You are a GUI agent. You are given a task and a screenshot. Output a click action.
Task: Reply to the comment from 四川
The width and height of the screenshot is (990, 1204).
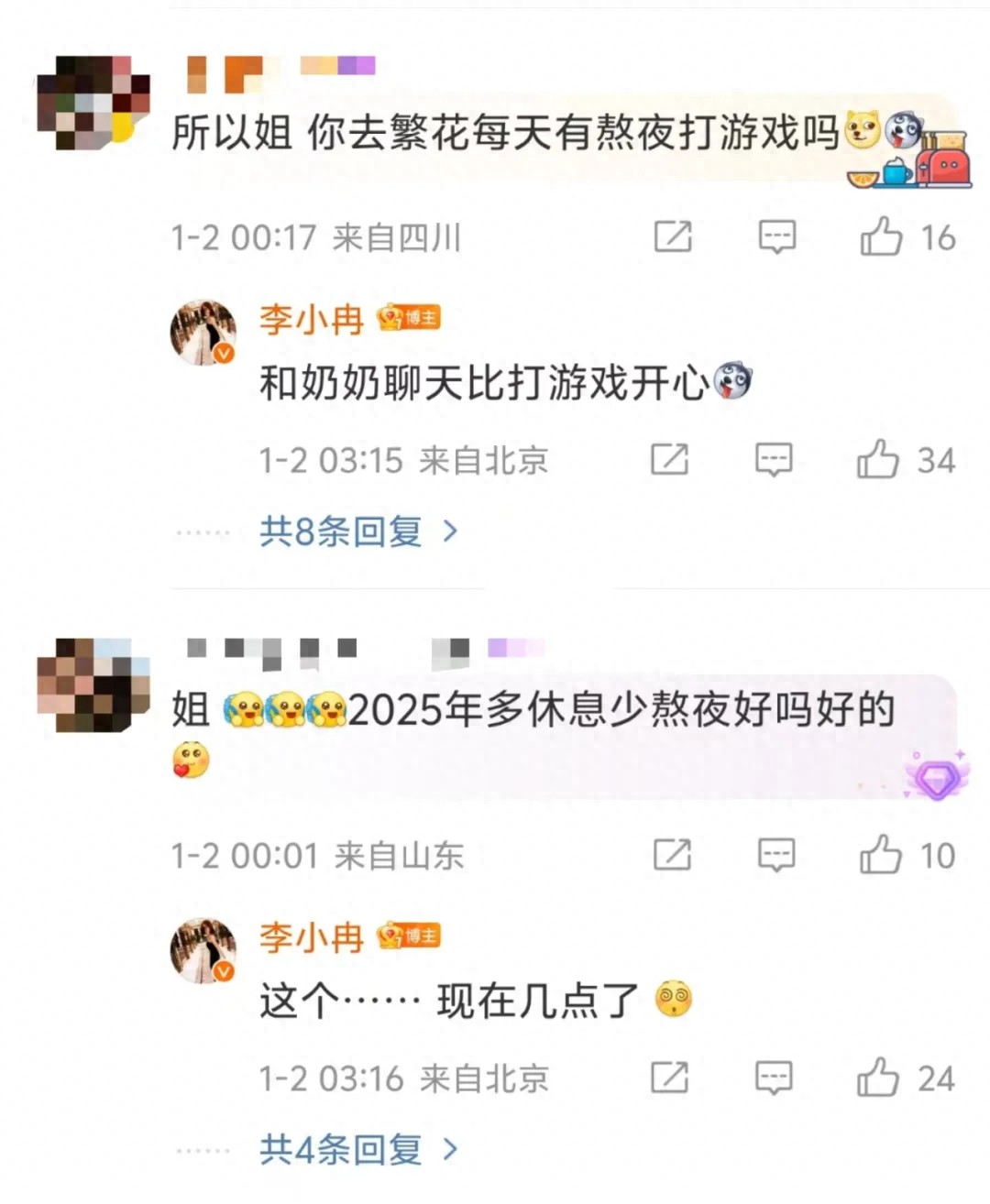click(776, 237)
